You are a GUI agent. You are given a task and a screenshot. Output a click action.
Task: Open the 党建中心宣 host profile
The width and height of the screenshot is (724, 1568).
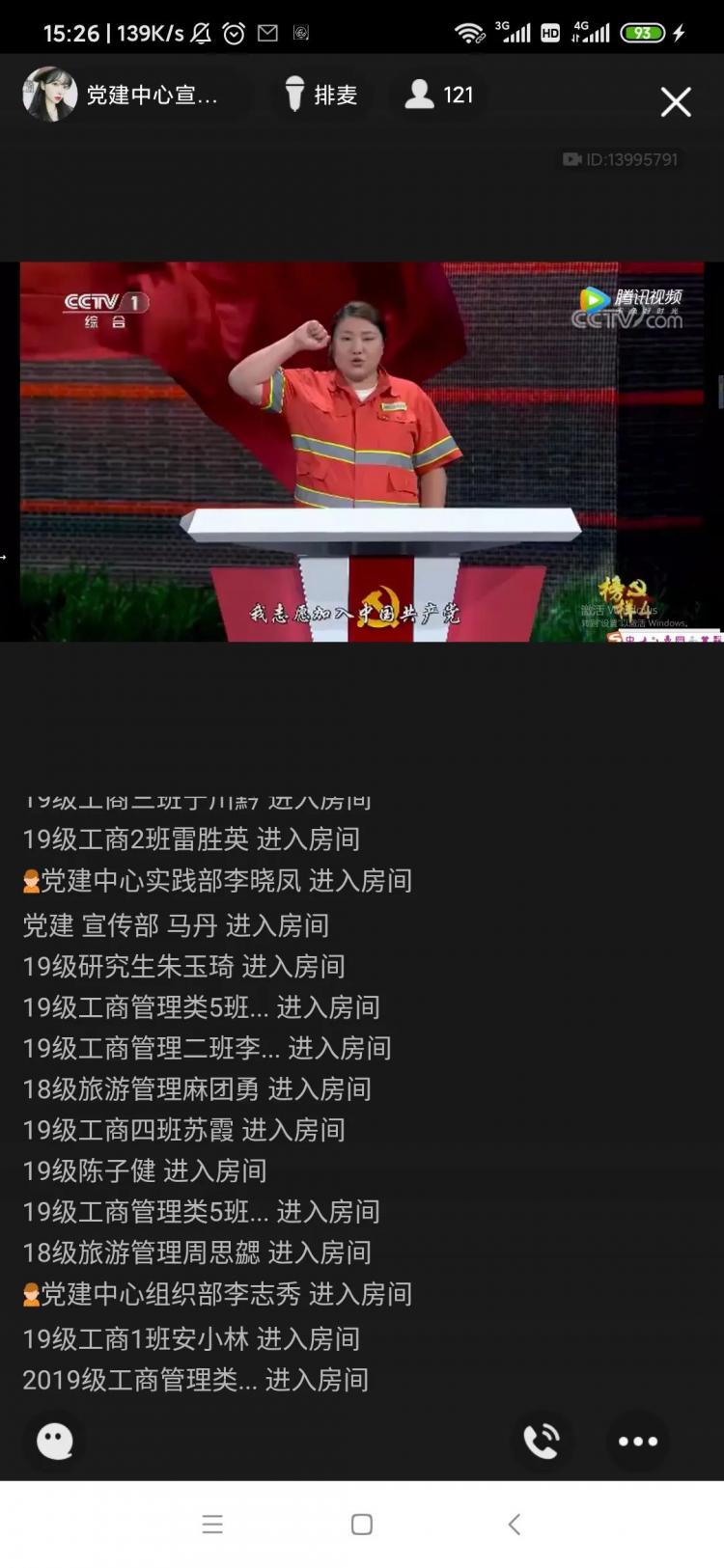click(x=121, y=95)
